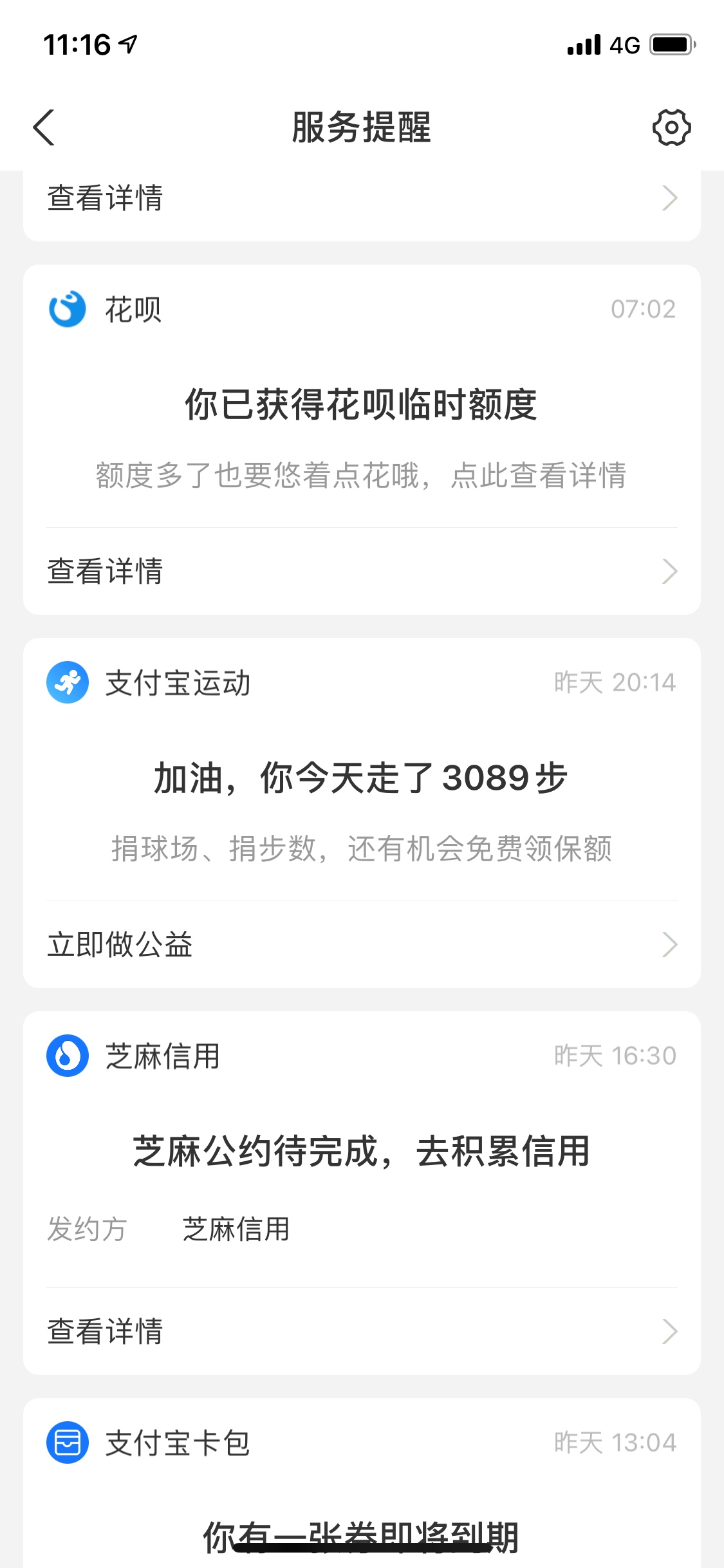
Task: Open the settings gear icon
Action: tap(671, 127)
